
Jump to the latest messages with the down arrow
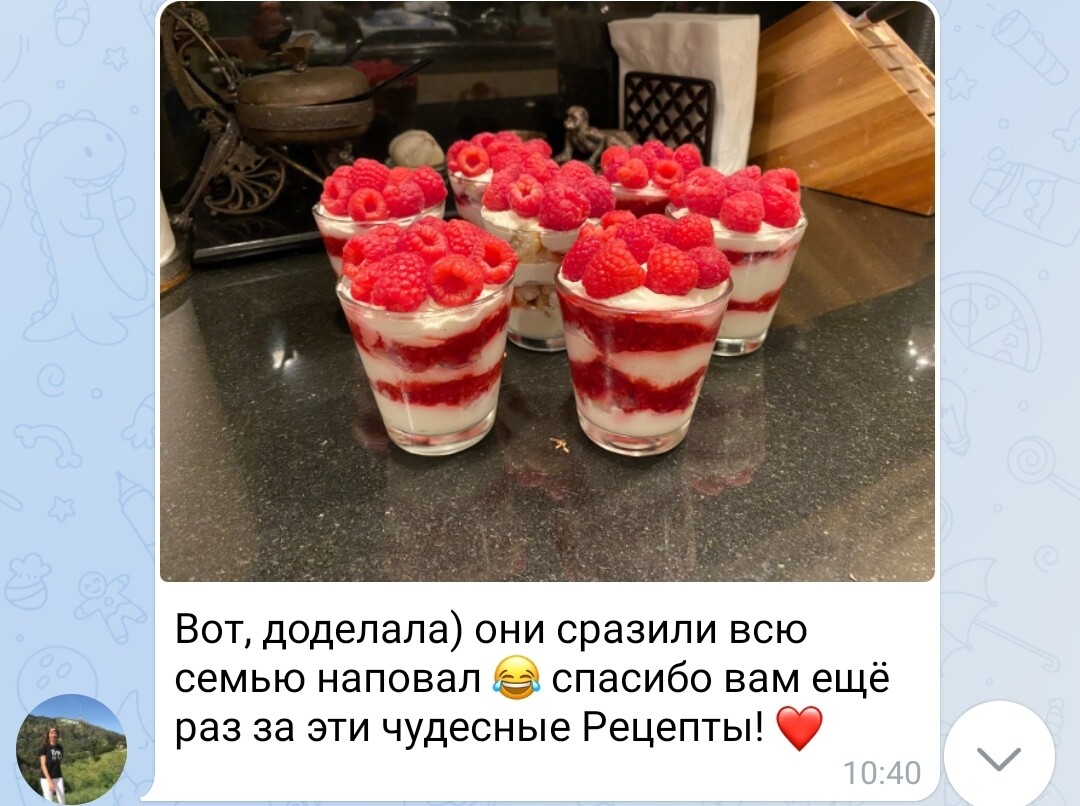click(998, 757)
